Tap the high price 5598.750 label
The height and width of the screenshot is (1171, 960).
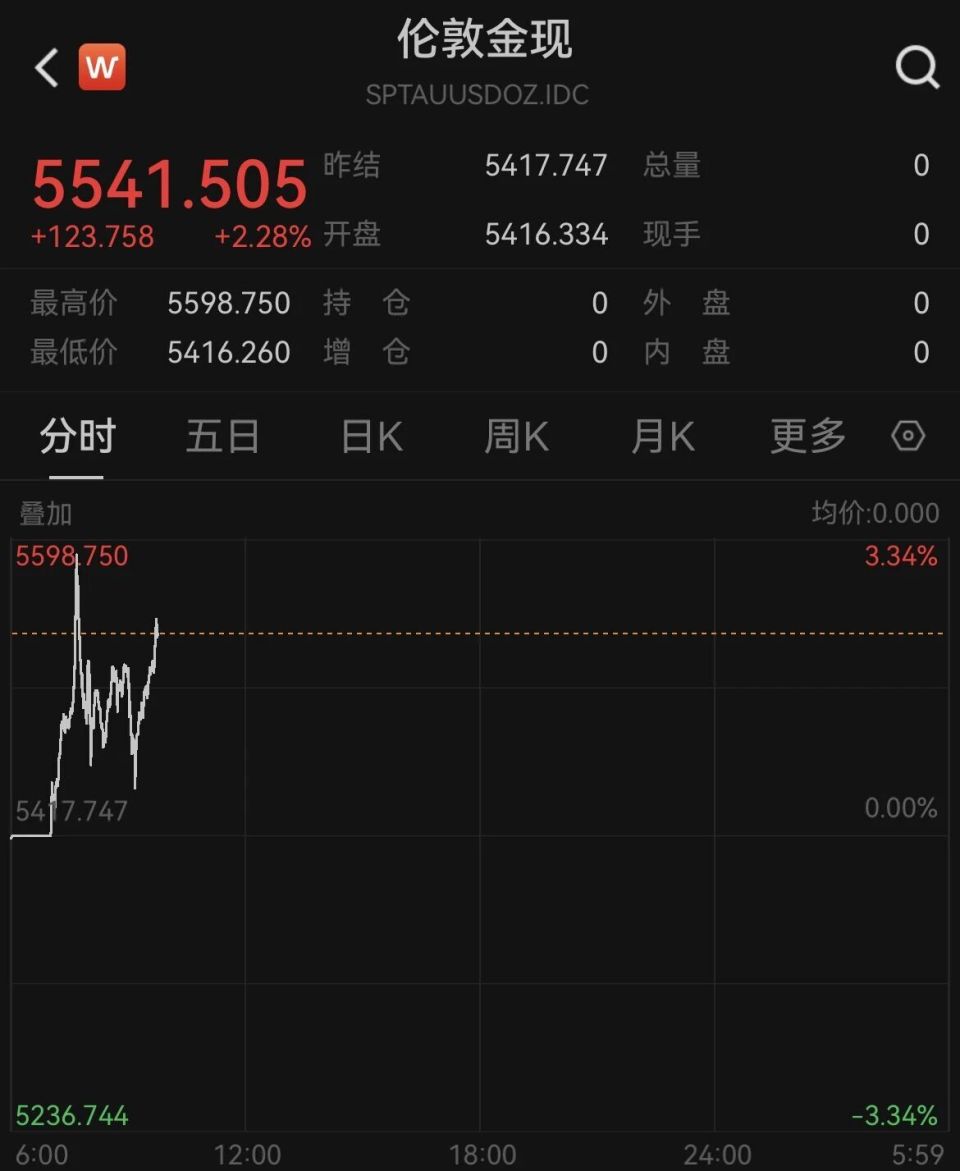[x=73, y=557]
